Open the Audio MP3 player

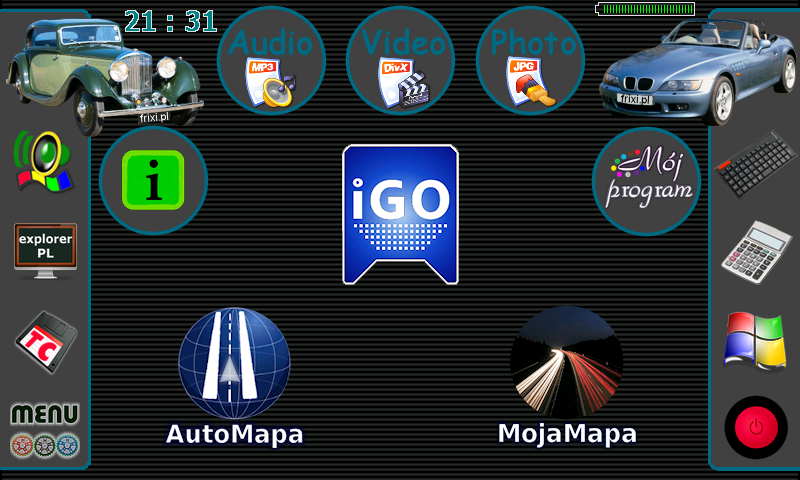pyautogui.click(x=271, y=60)
